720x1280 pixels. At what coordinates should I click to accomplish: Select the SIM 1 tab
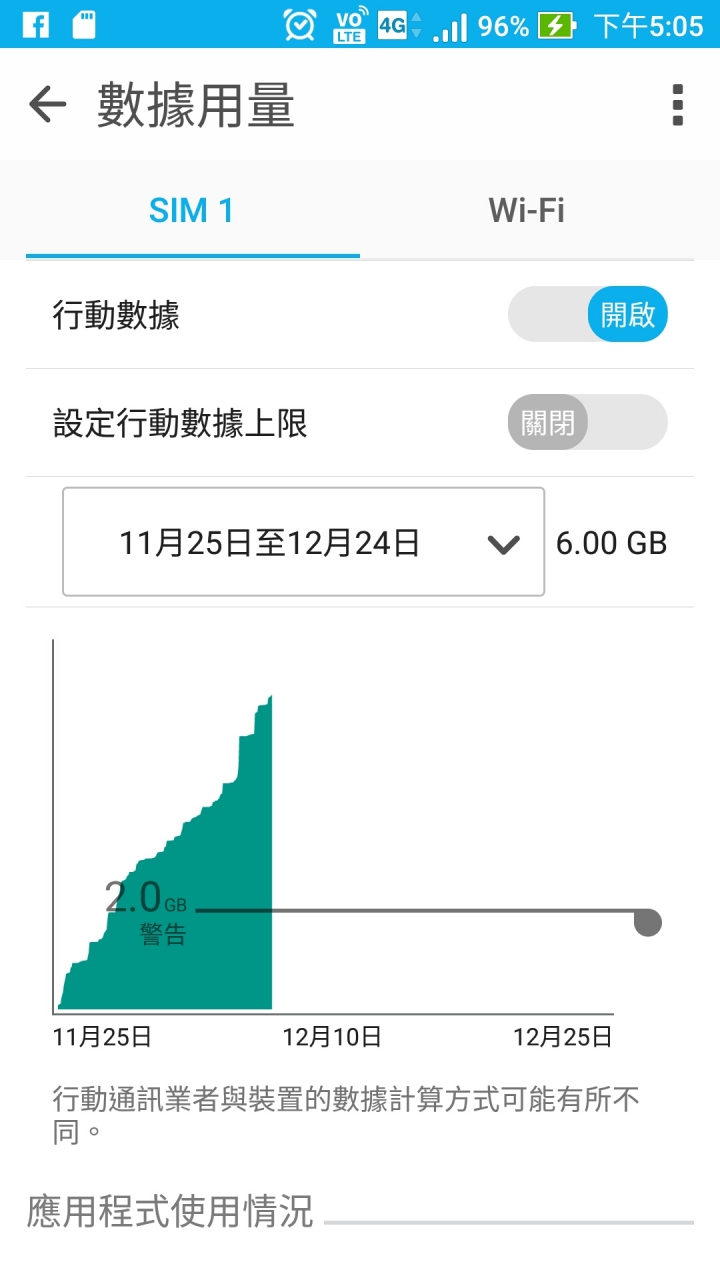tap(191, 211)
